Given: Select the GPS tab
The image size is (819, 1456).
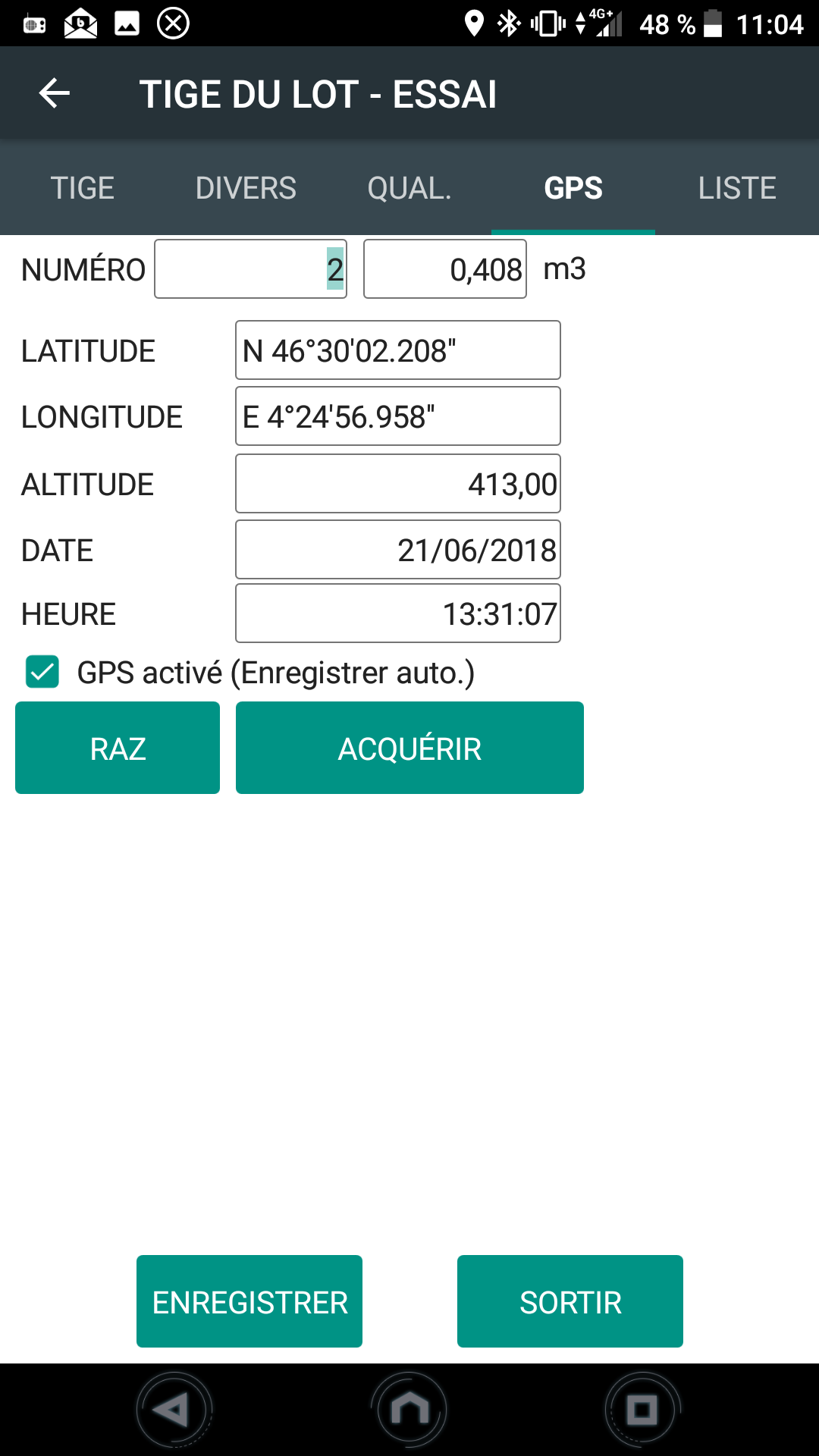Looking at the screenshot, I should click(x=573, y=188).
